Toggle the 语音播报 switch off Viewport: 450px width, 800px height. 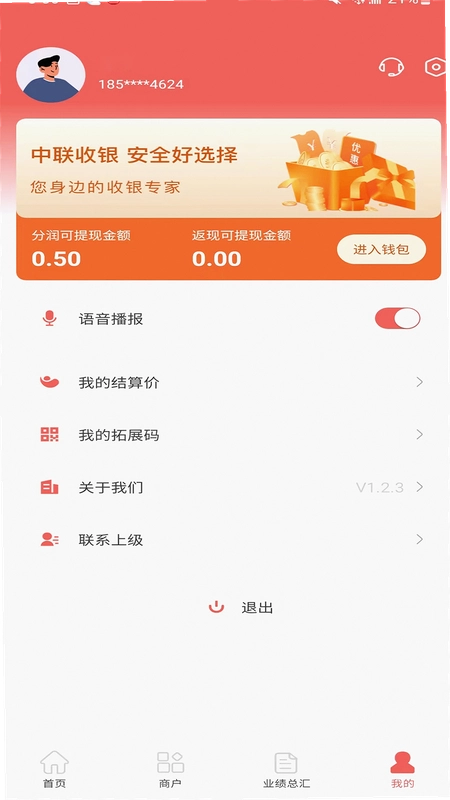[397, 318]
